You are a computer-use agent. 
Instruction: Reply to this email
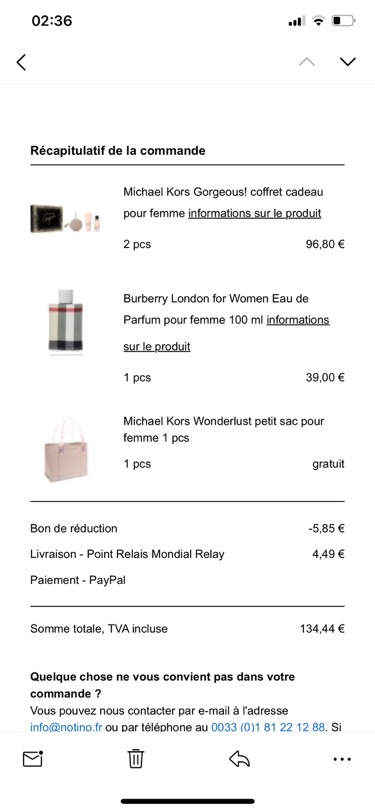(239, 759)
